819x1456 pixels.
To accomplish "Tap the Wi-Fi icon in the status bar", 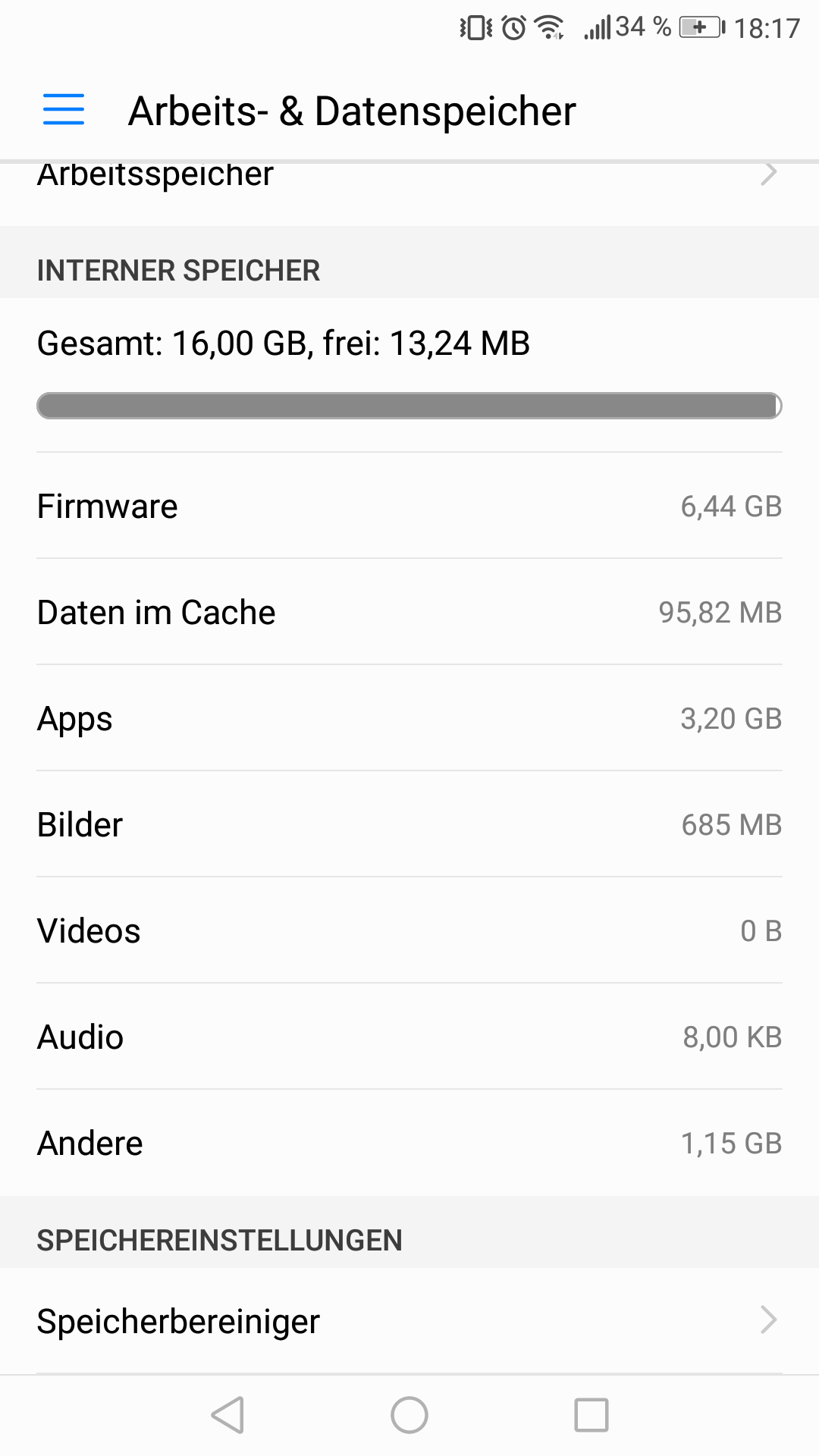I will pyautogui.click(x=548, y=25).
